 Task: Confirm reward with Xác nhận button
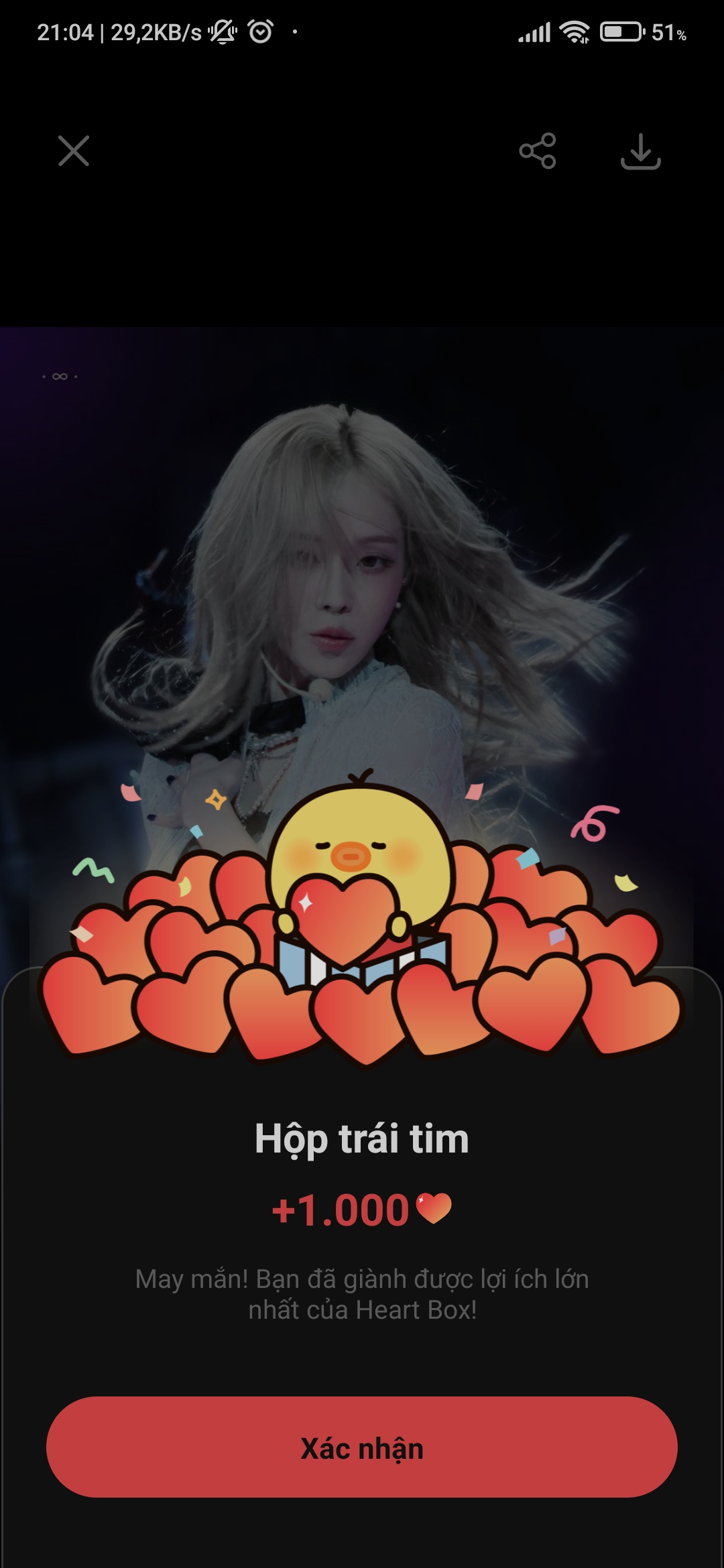point(362,1447)
